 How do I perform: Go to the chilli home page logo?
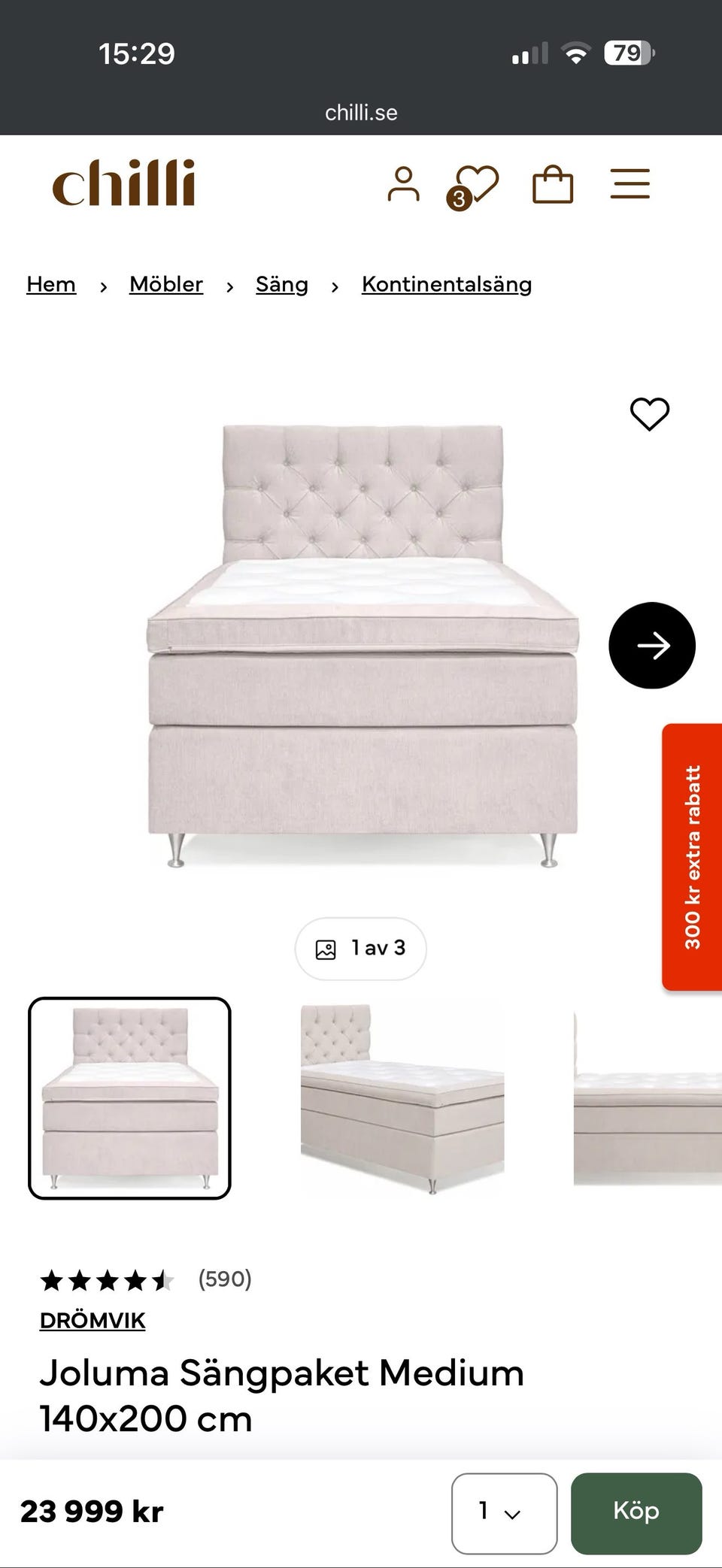[123, 183]
